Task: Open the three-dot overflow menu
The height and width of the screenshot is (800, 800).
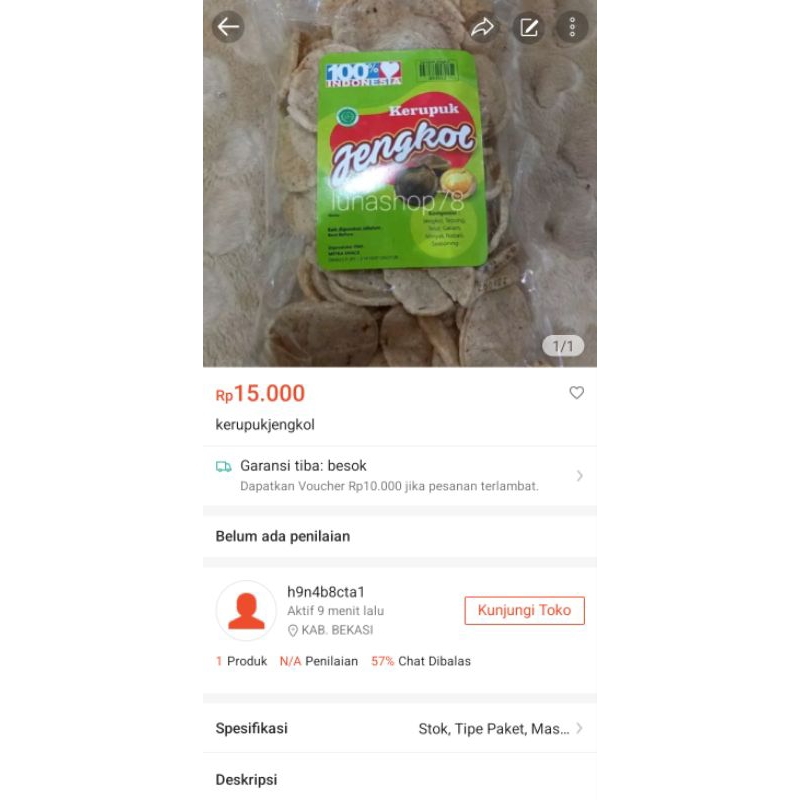Action: click(572, 27)
